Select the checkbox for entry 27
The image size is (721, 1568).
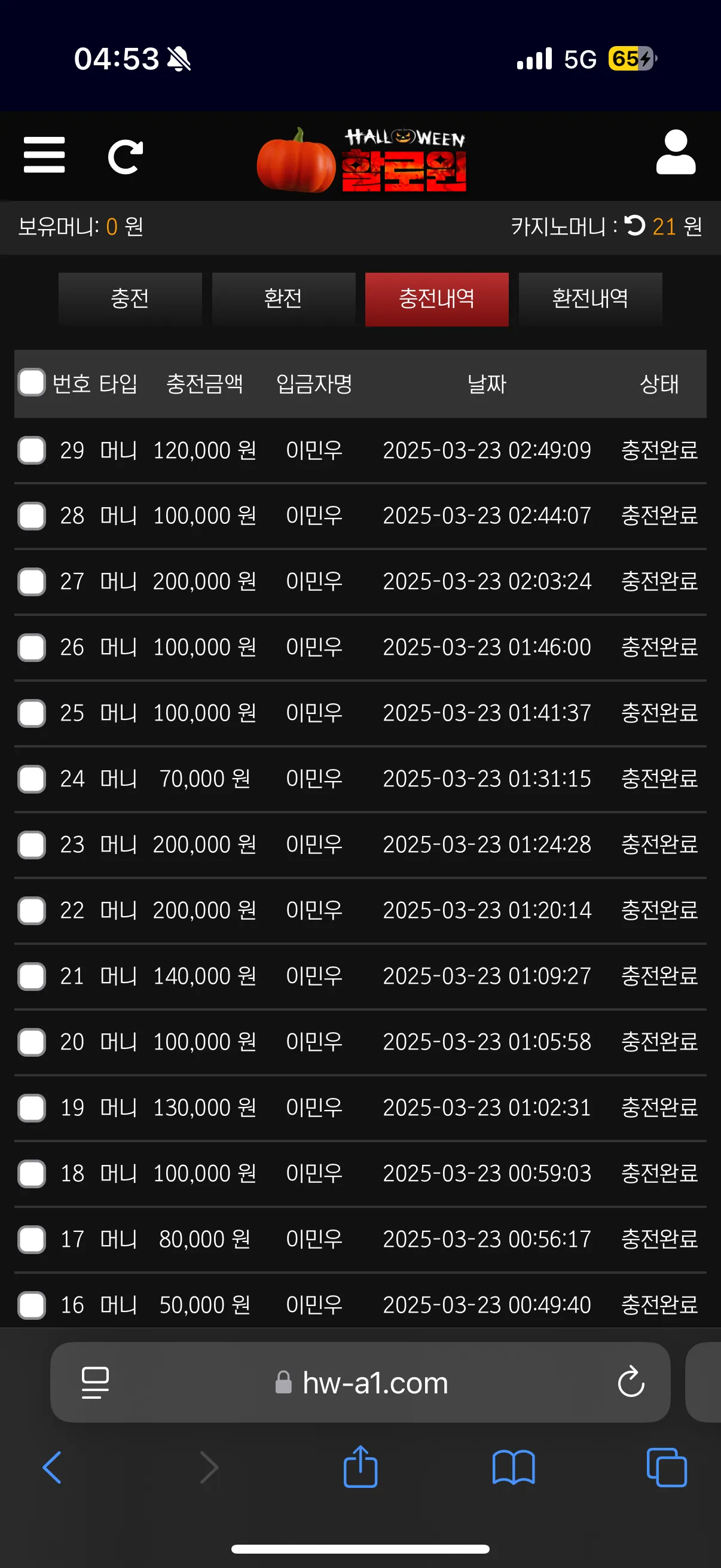point(32,582)
